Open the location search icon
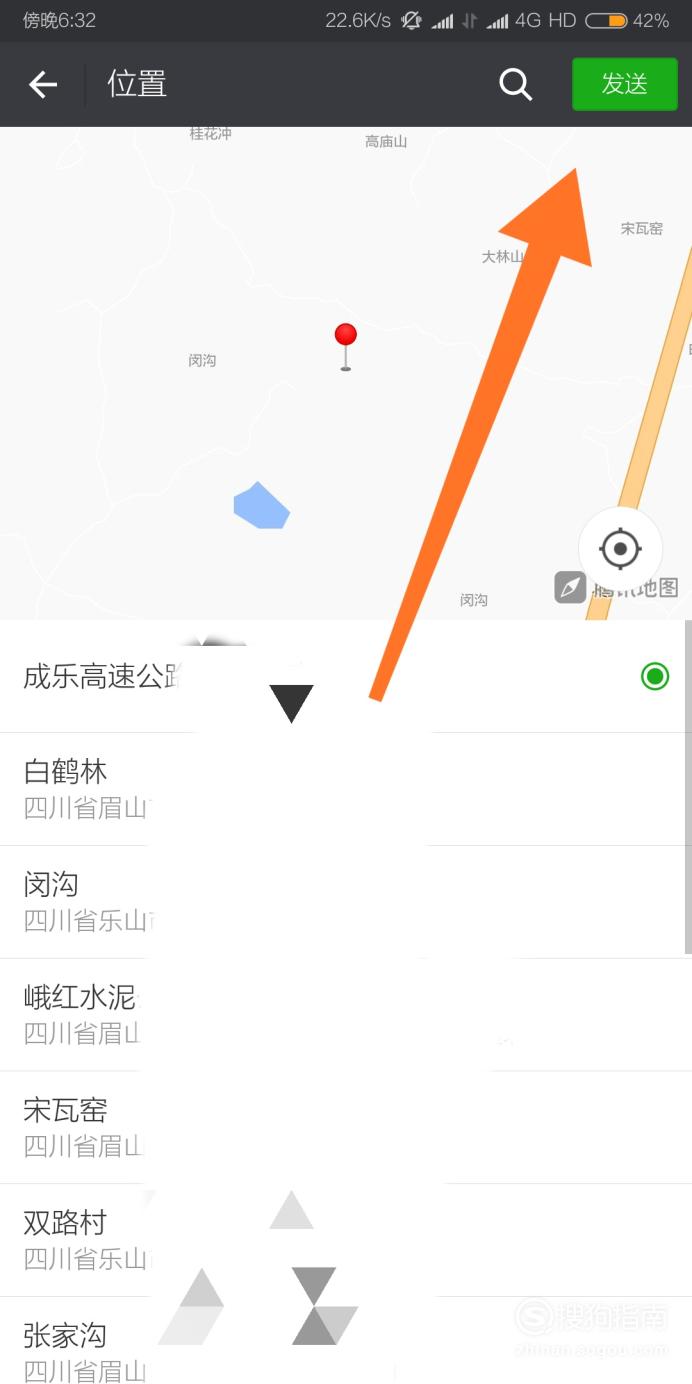 coord(515,85)
